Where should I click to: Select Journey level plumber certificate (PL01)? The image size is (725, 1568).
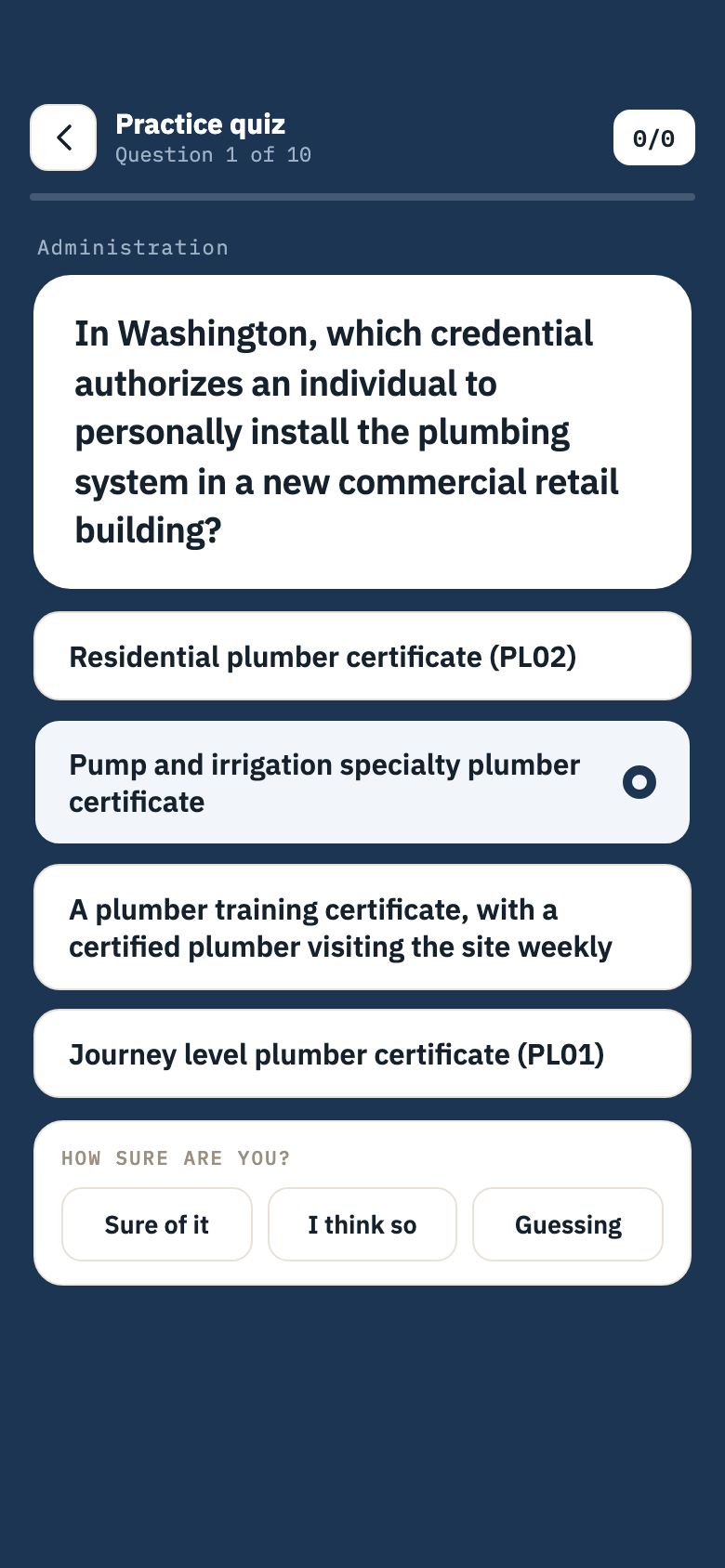click(x=362, y=1053)
